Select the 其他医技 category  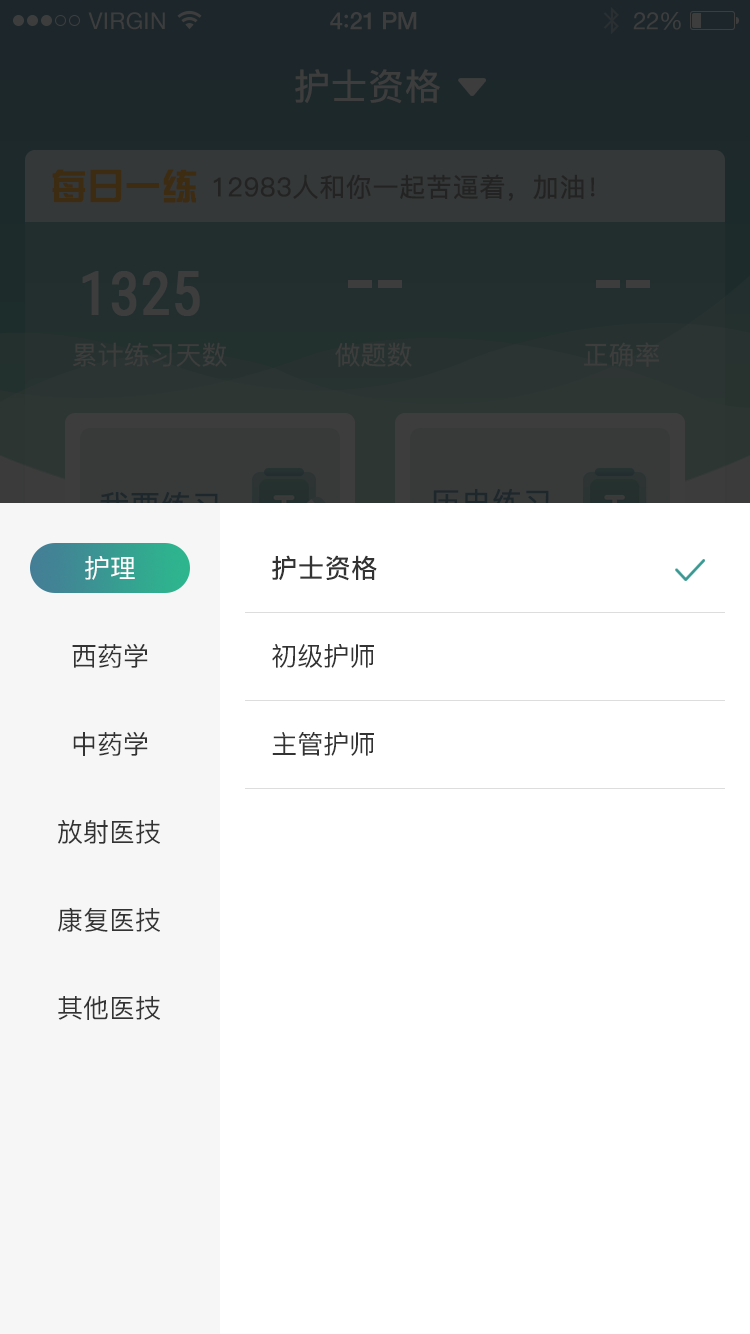(109, 1008)
